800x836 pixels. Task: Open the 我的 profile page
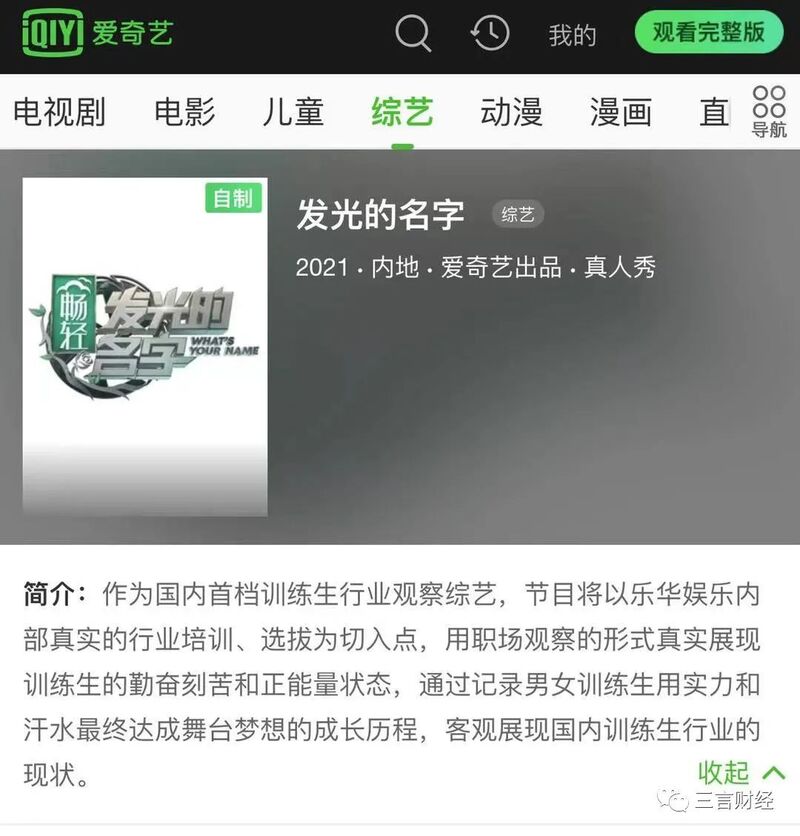(572, 36)
